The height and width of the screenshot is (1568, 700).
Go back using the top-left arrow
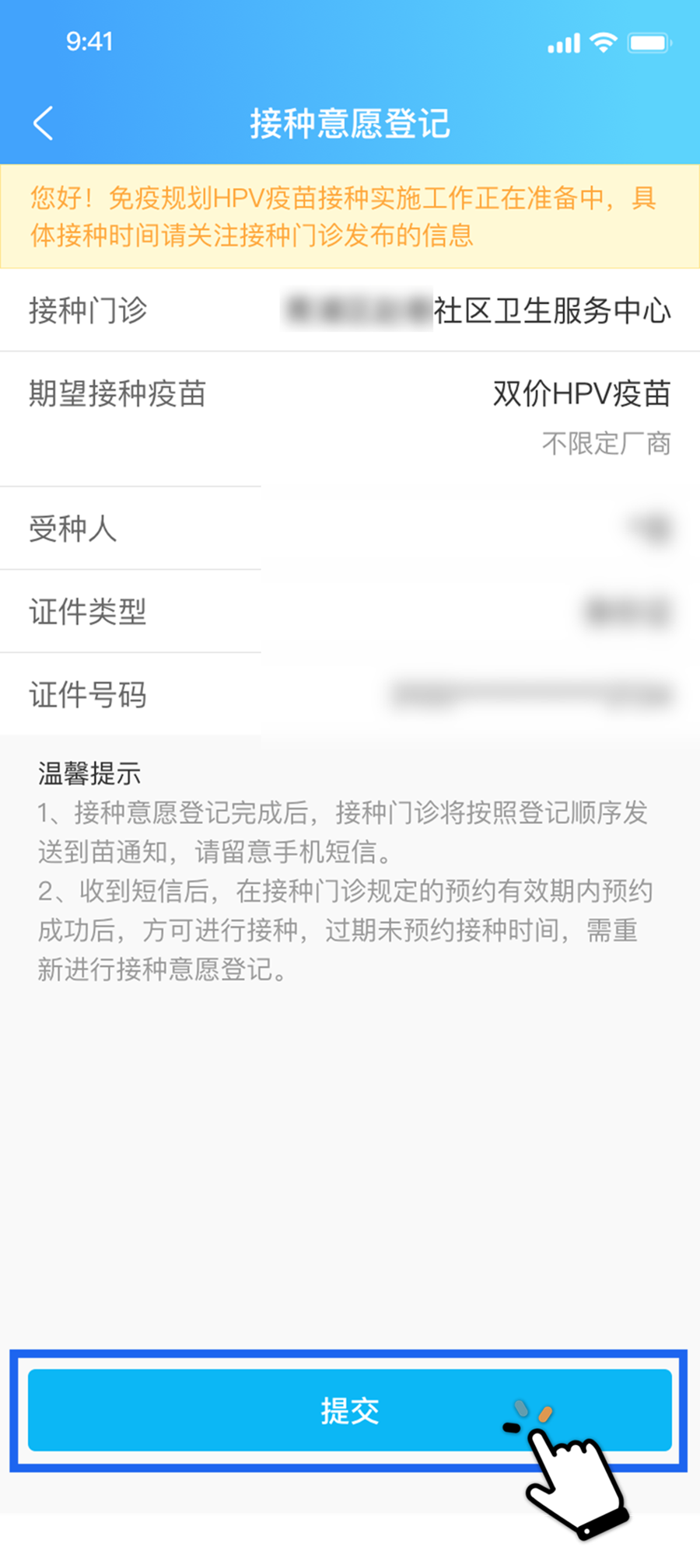44,124
